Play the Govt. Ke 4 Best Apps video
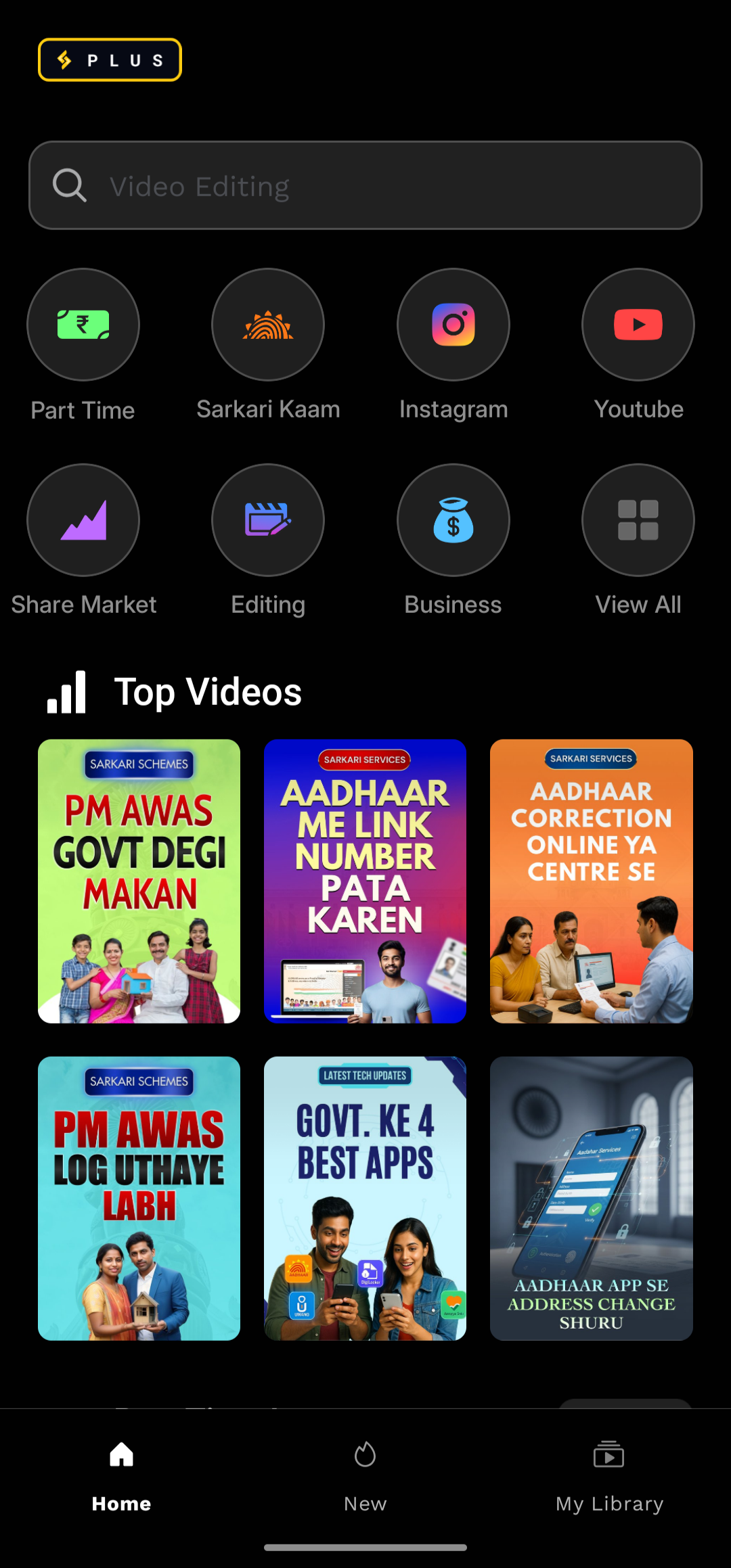 pos(365,1198)
